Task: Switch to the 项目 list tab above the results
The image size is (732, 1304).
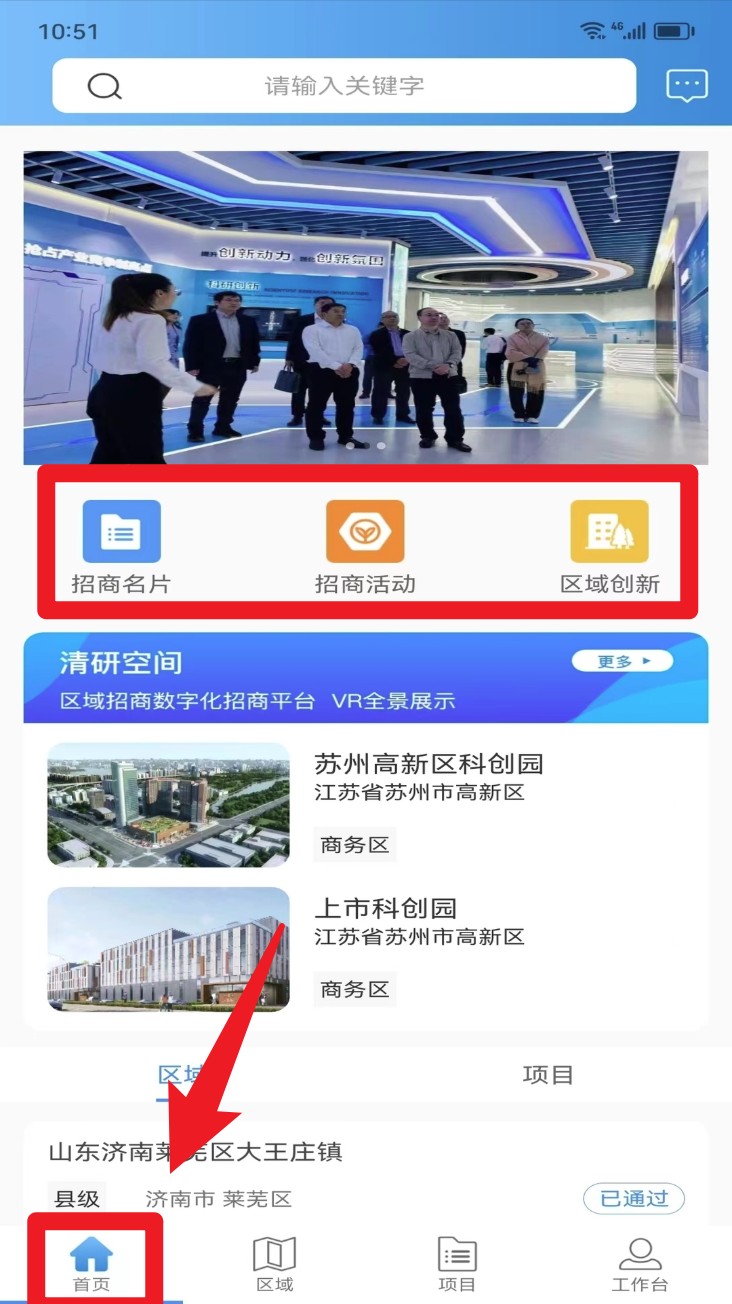Action: [548, 1075]
